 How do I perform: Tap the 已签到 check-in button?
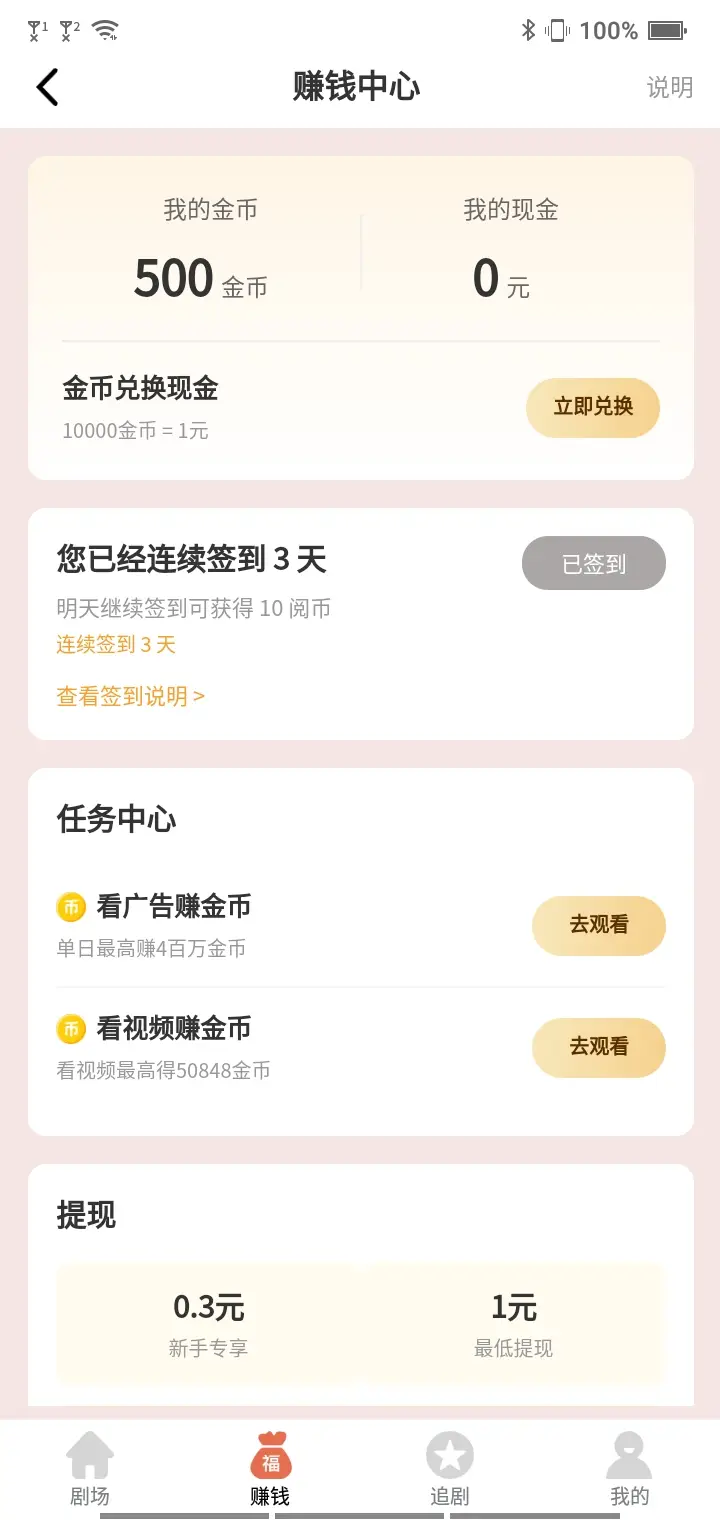(593, 564)
